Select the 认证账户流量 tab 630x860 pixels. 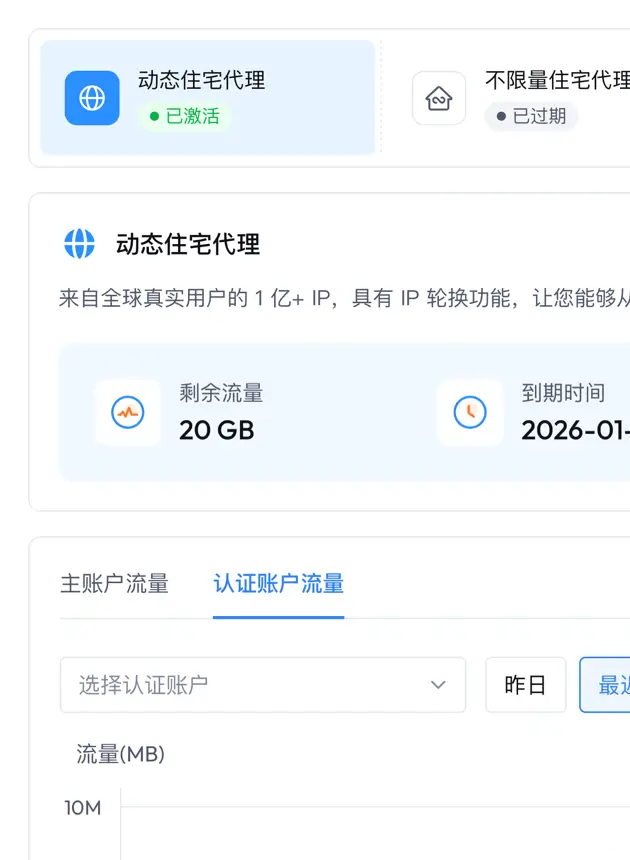click(279, 584)
